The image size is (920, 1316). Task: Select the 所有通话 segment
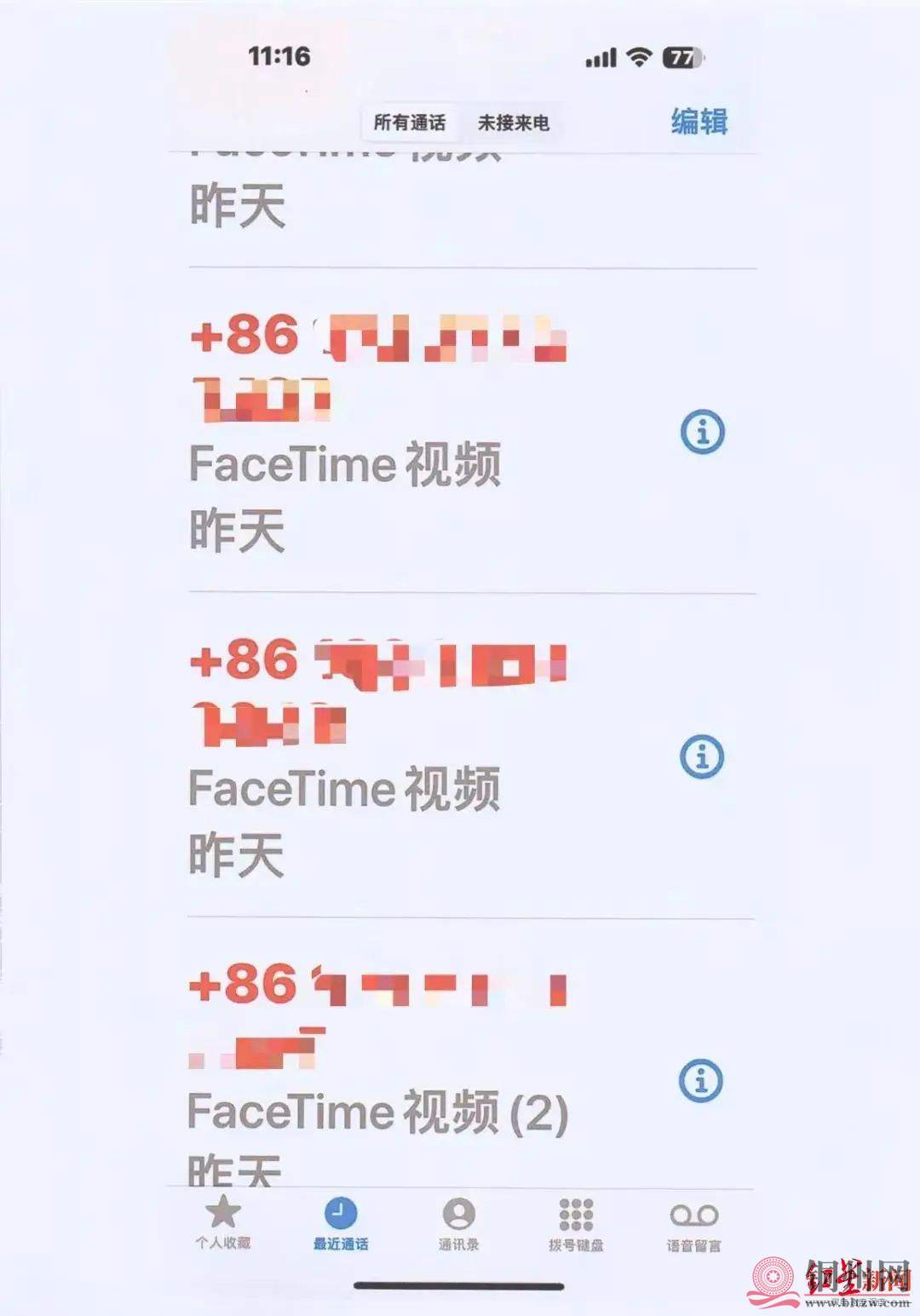coord(410,123)
